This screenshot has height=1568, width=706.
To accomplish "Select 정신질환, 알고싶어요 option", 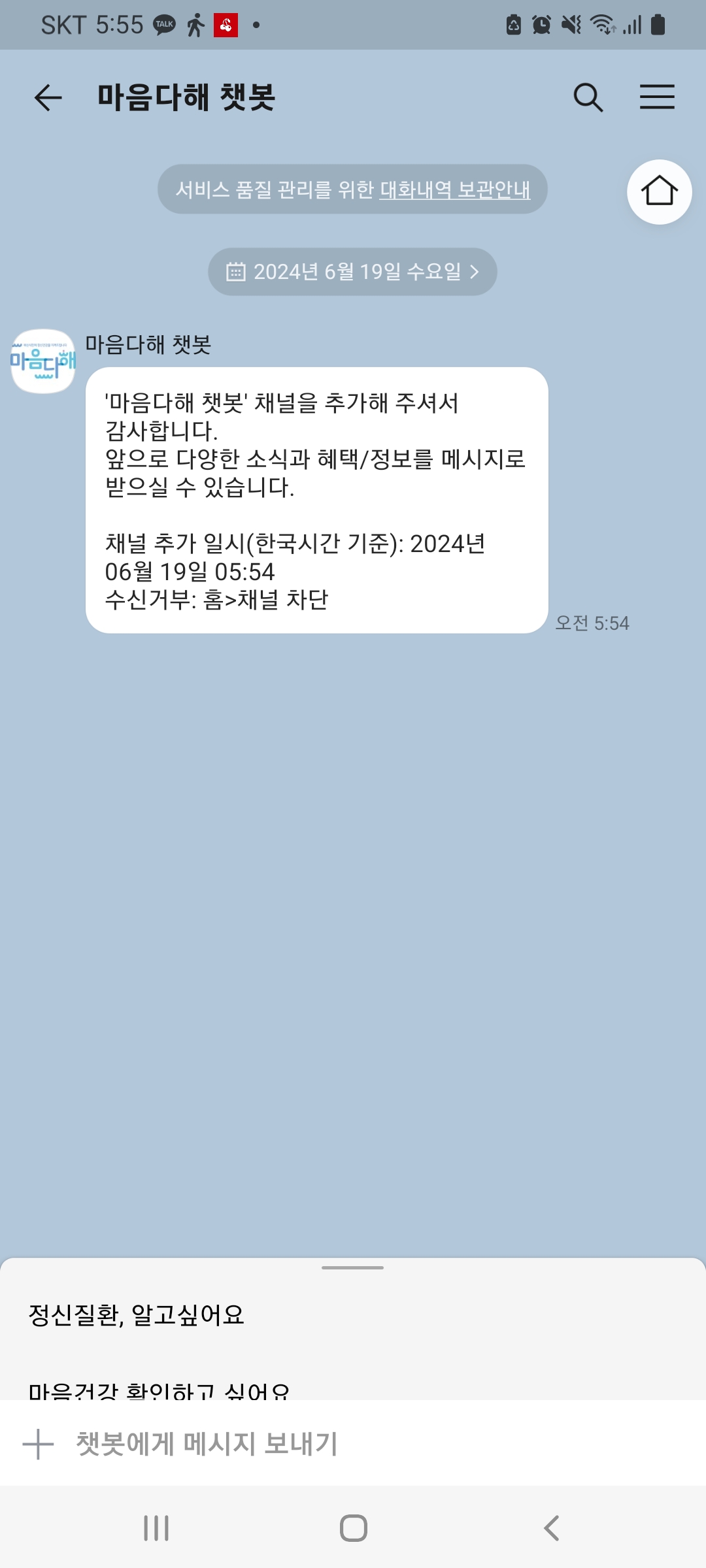I will click(136, 1315).
